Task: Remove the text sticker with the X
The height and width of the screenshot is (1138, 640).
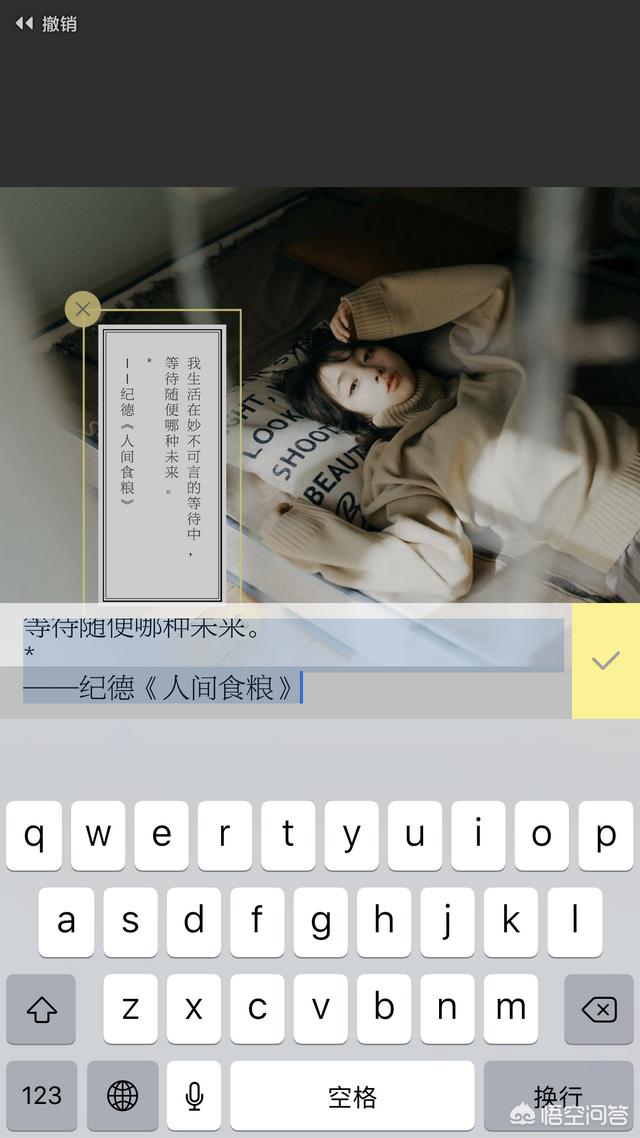Action: click(83, 309)
